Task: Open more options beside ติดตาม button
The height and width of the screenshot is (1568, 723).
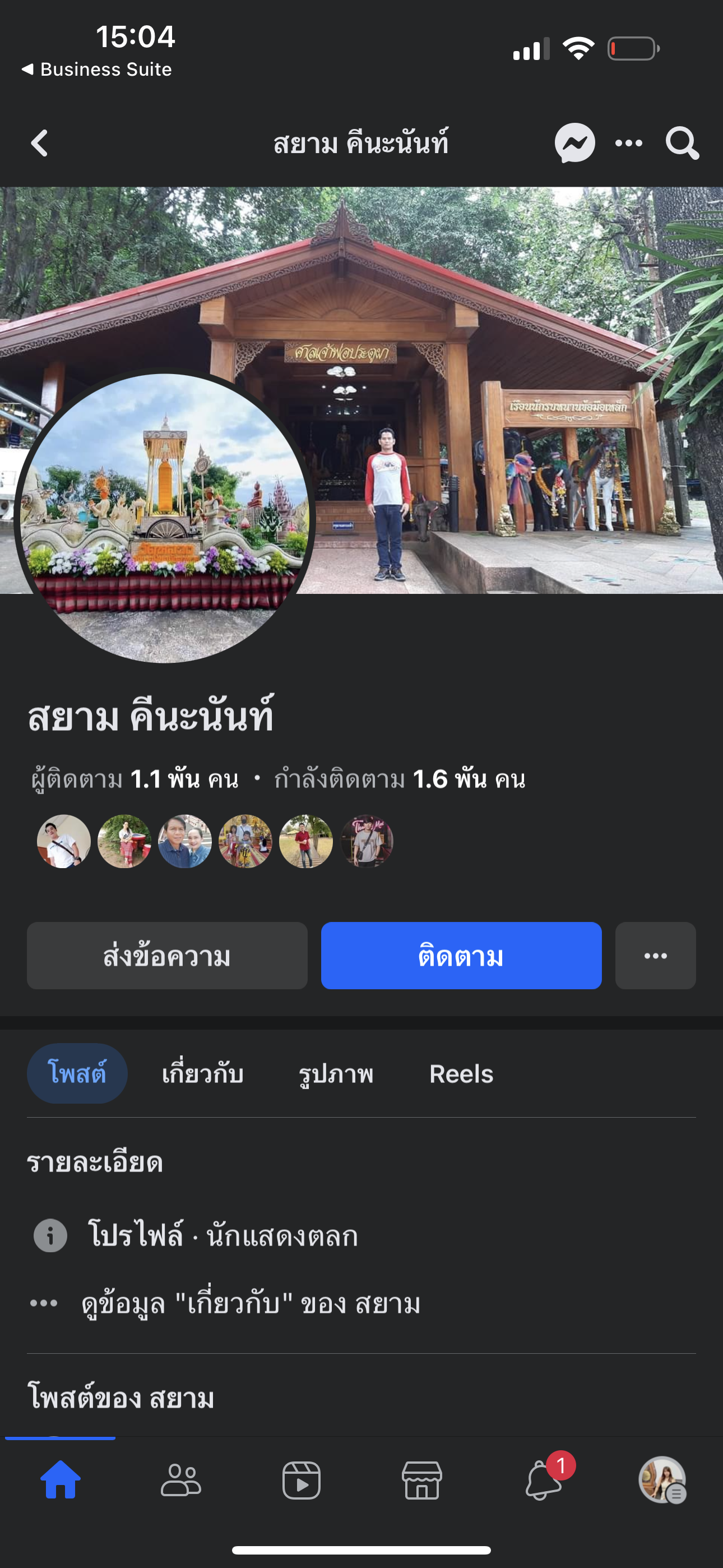Action: (655, 956)
